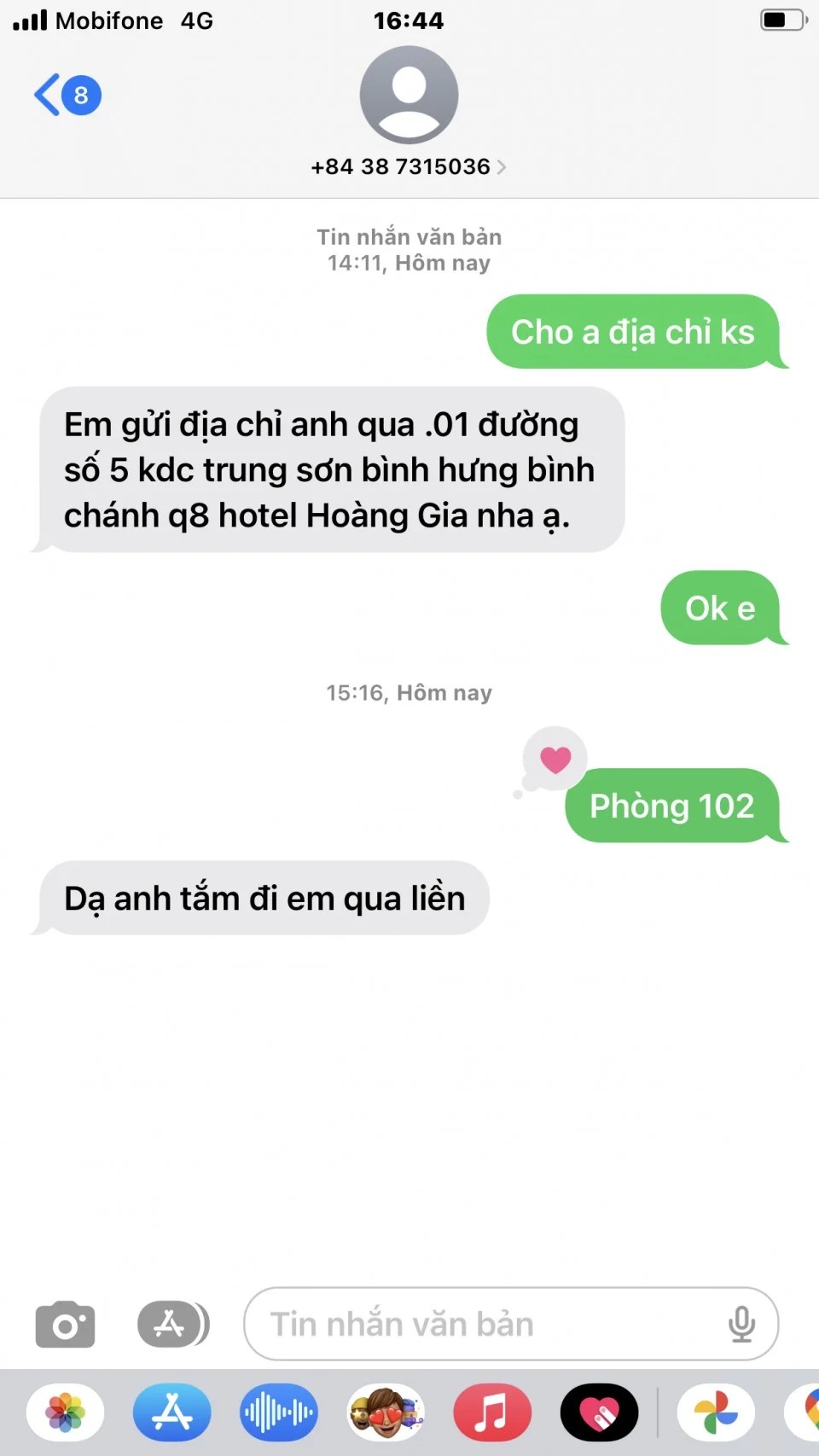Toggle the iMessage app drawer
Screen dimensions: 819x1456
click(x=173, y=1325)
